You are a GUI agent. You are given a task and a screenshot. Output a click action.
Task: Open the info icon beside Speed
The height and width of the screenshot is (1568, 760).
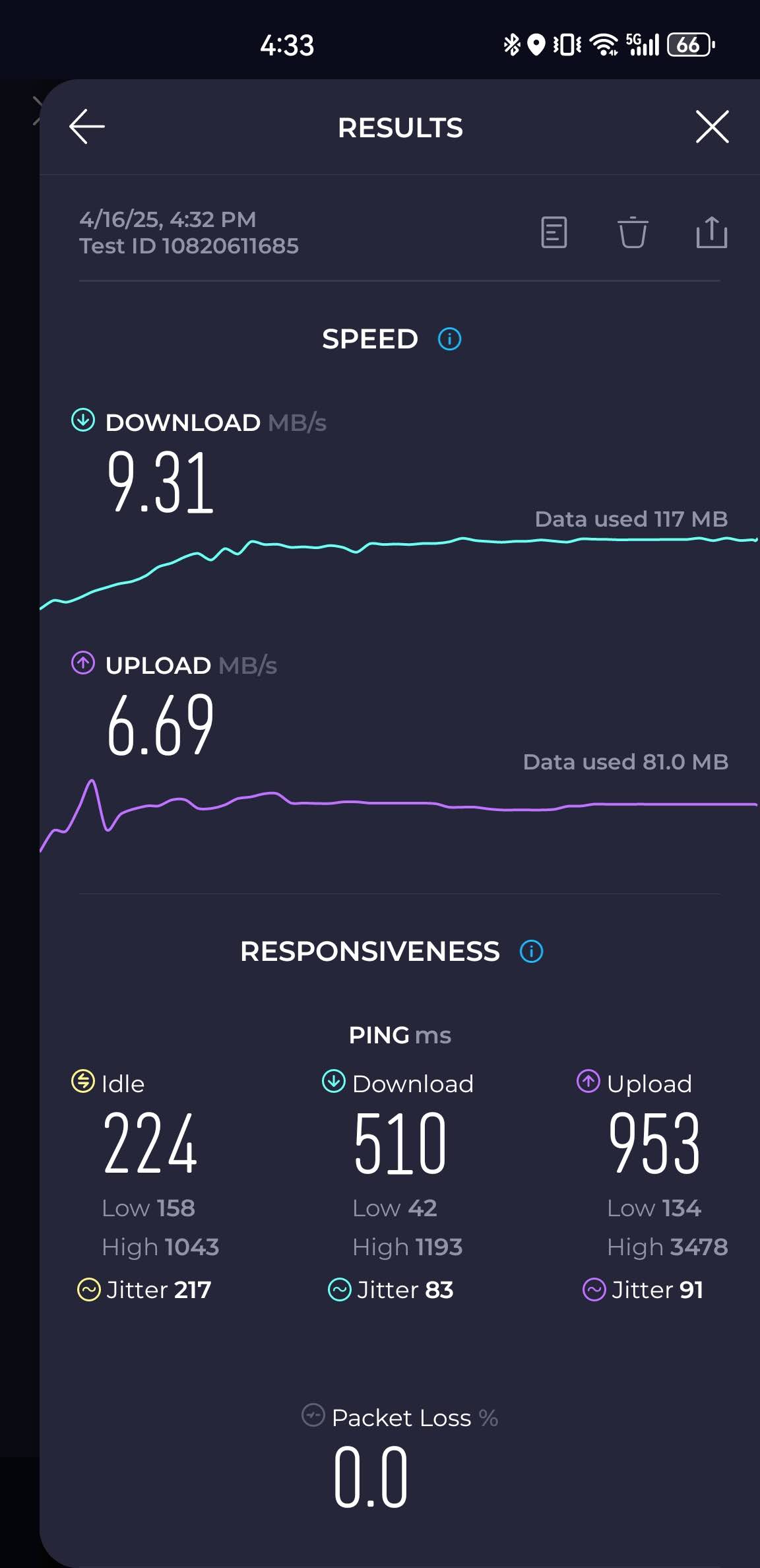click(450, 339)
